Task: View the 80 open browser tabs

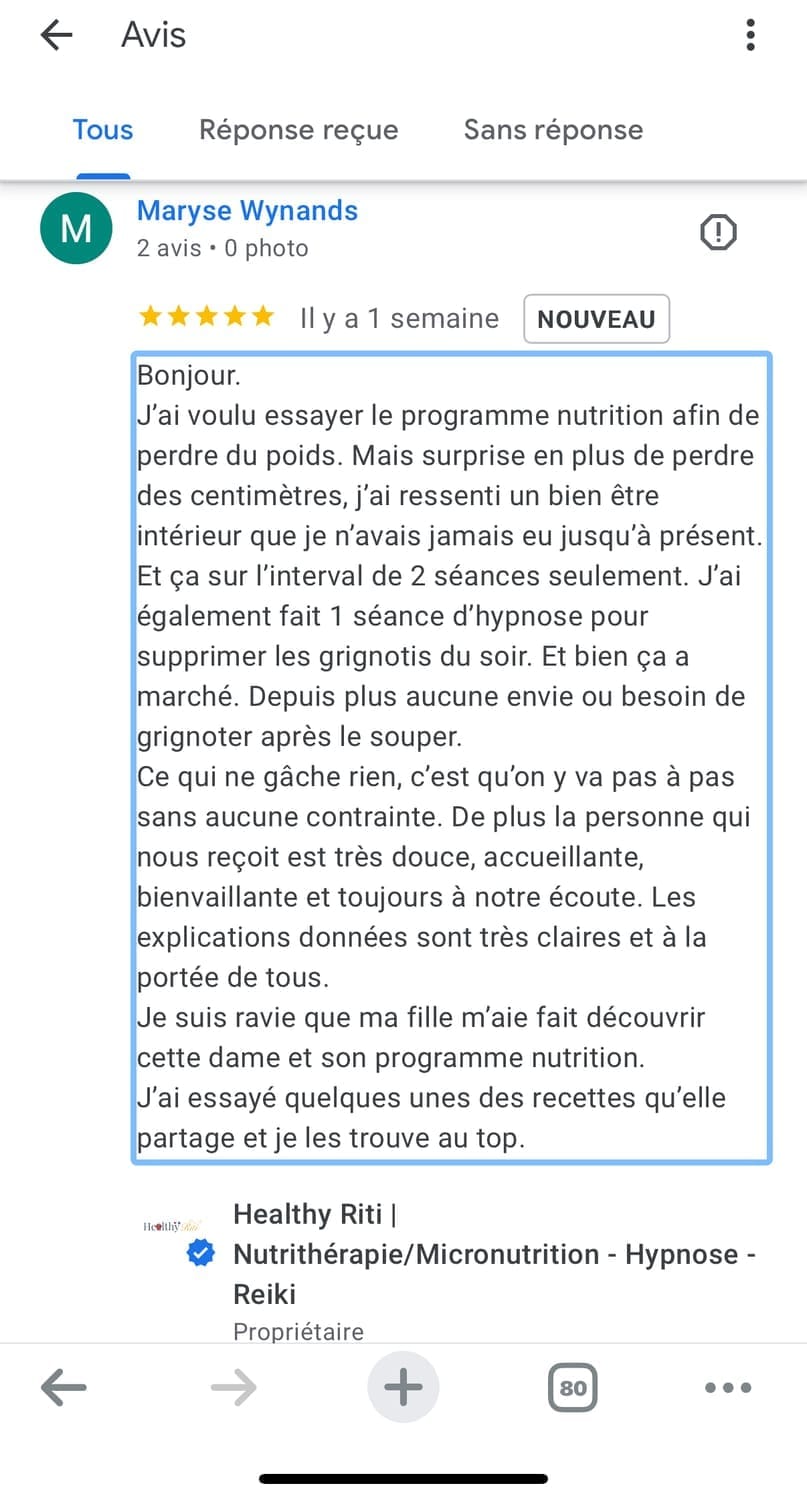Action: coord(573,1387)
